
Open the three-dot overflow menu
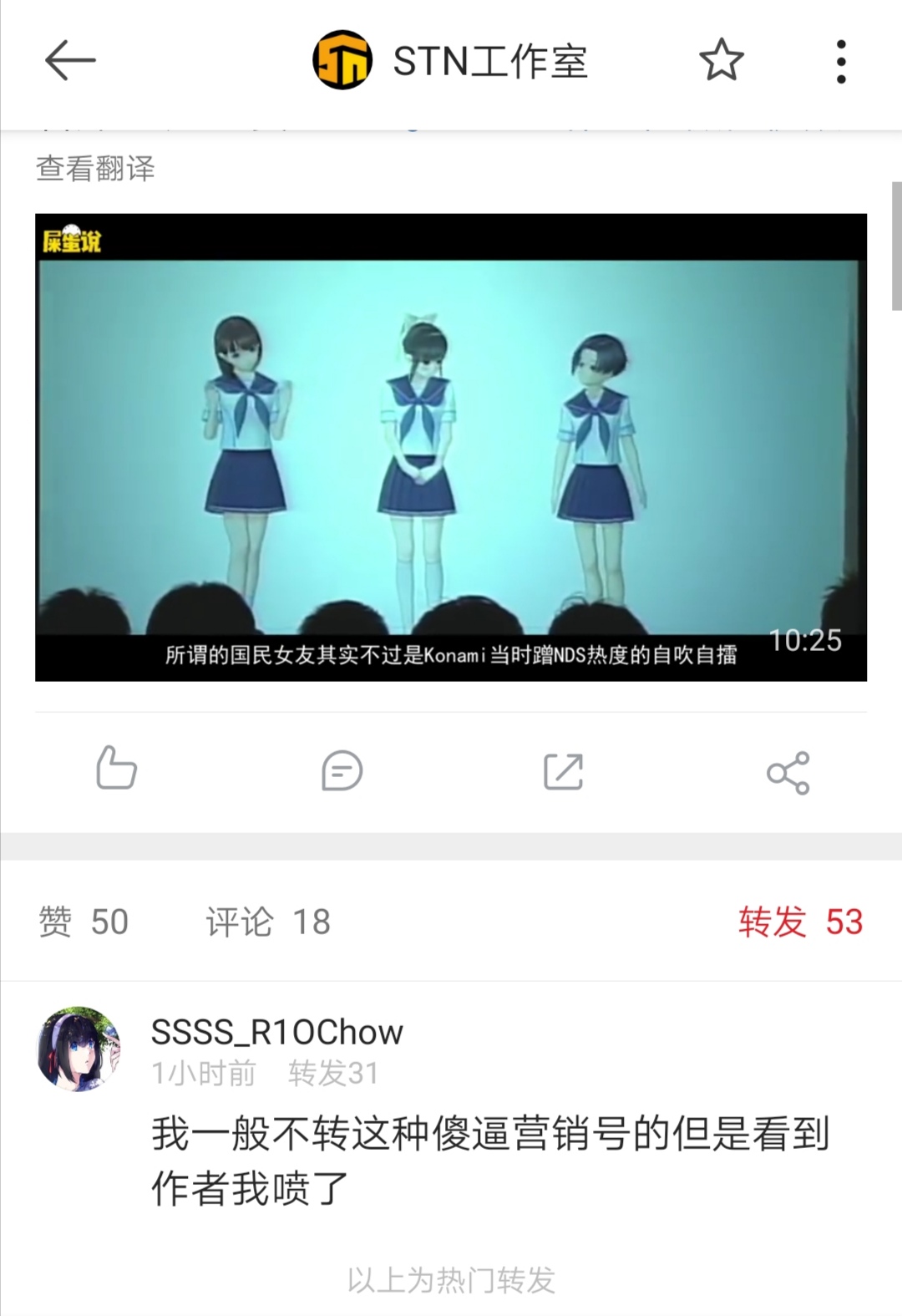click(x=841, y=61)
